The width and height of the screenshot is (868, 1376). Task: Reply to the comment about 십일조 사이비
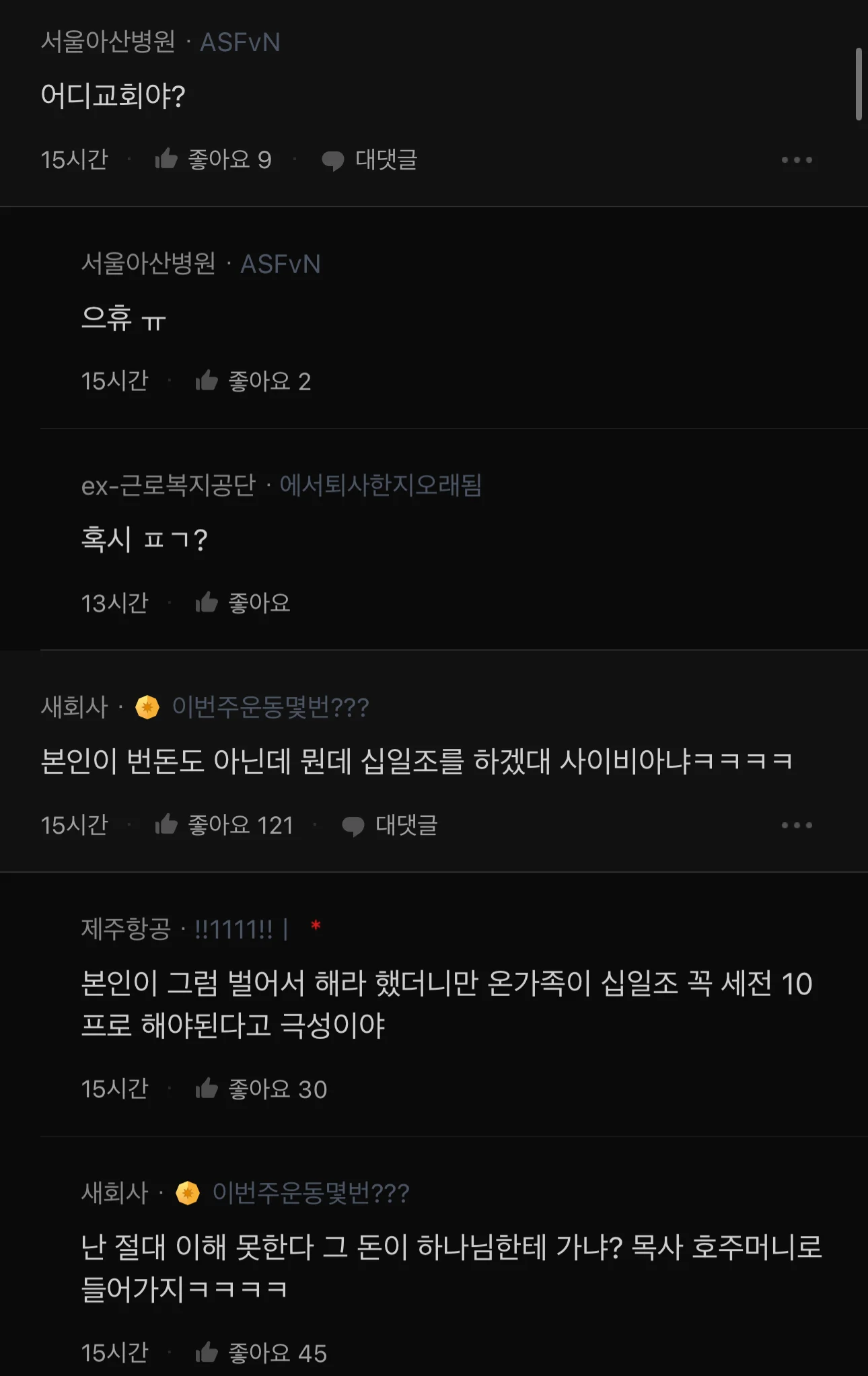click(x=390, y=825)
